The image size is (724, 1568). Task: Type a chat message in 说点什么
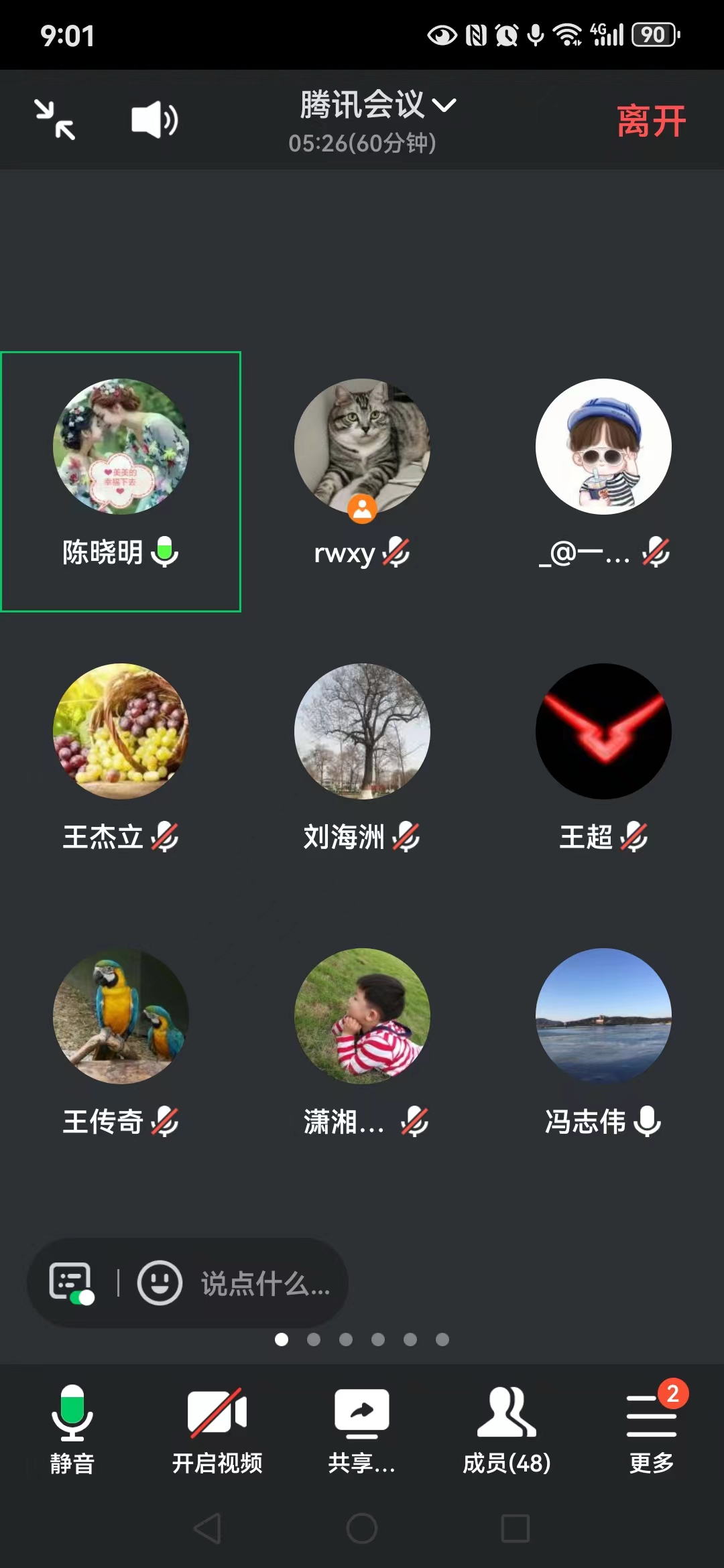tap(265, 1284)
